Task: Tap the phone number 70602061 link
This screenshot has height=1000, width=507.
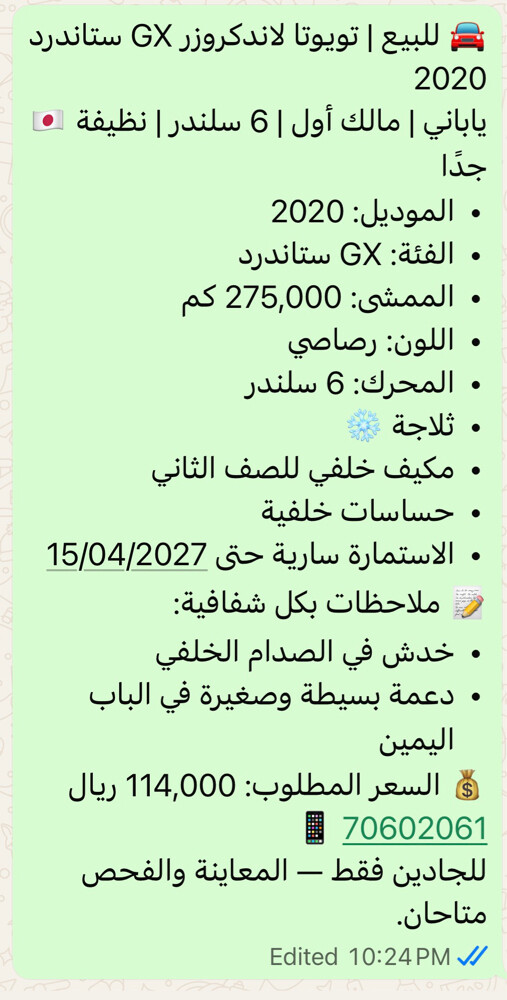Action: pos(415,829)
